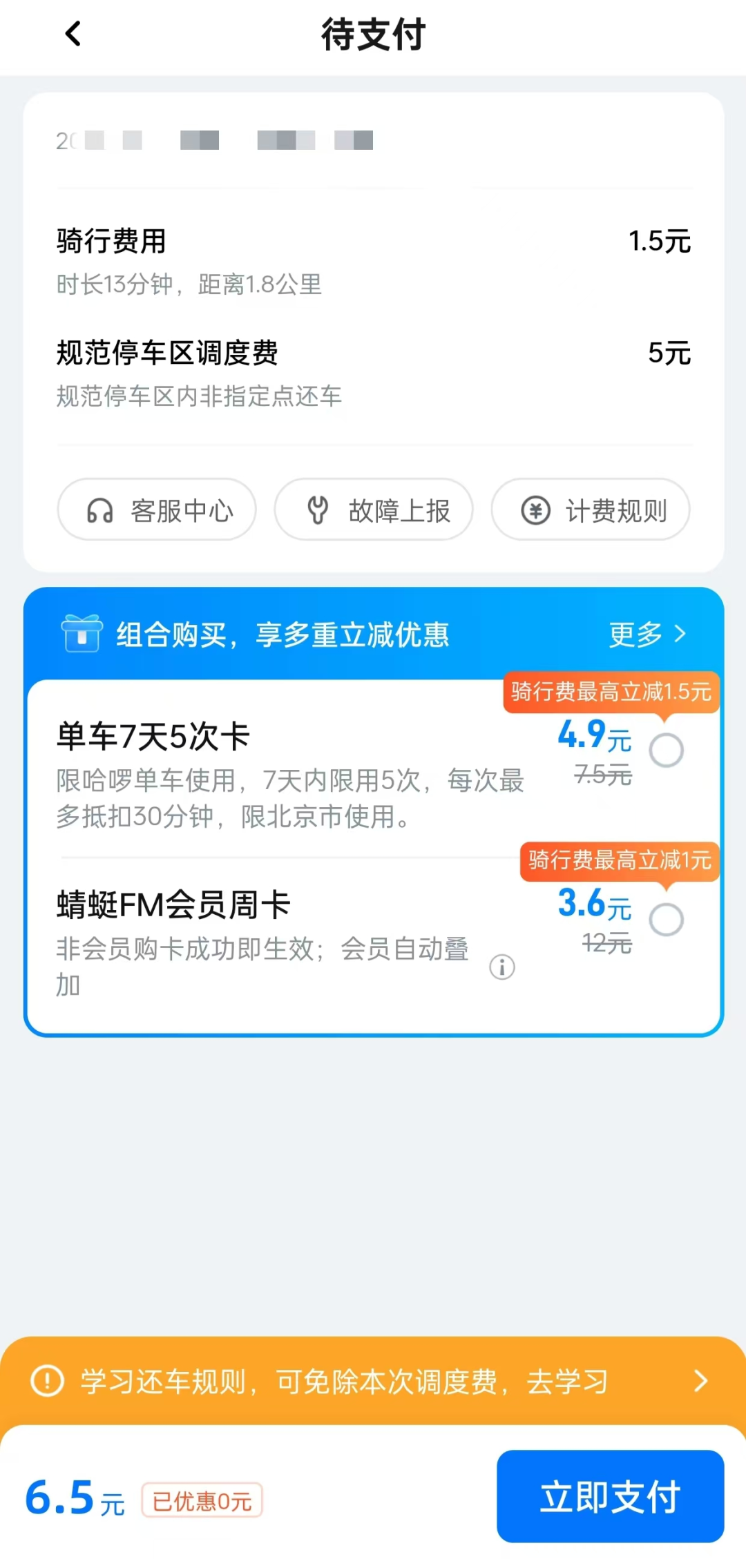Go back from the 待支付 page

(x=73, y=34)
